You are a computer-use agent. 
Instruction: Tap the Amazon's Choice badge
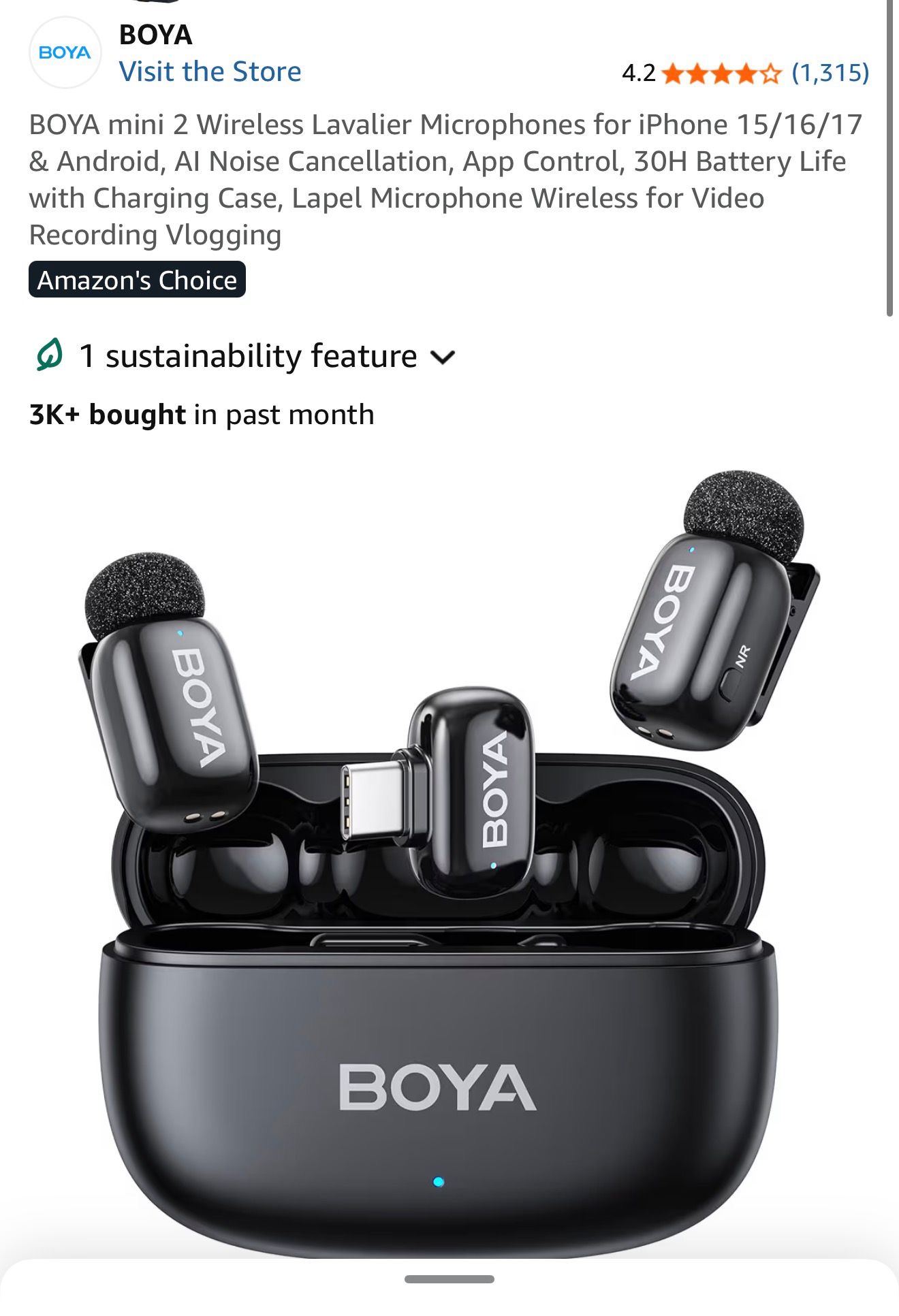click(x=137, y=280)
